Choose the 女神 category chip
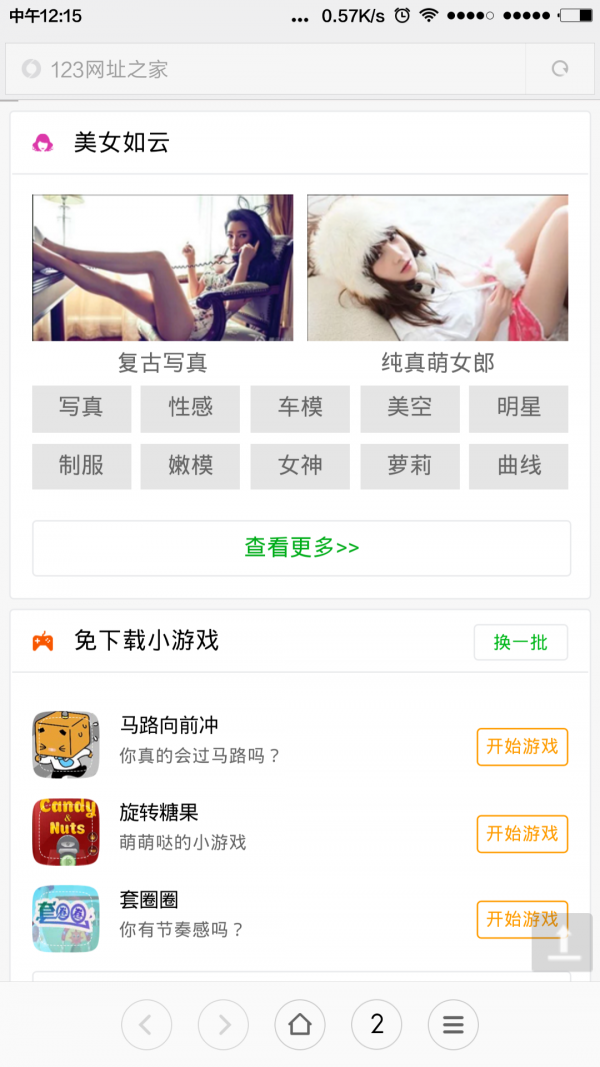600x1067 pixels. click(300, 466)
